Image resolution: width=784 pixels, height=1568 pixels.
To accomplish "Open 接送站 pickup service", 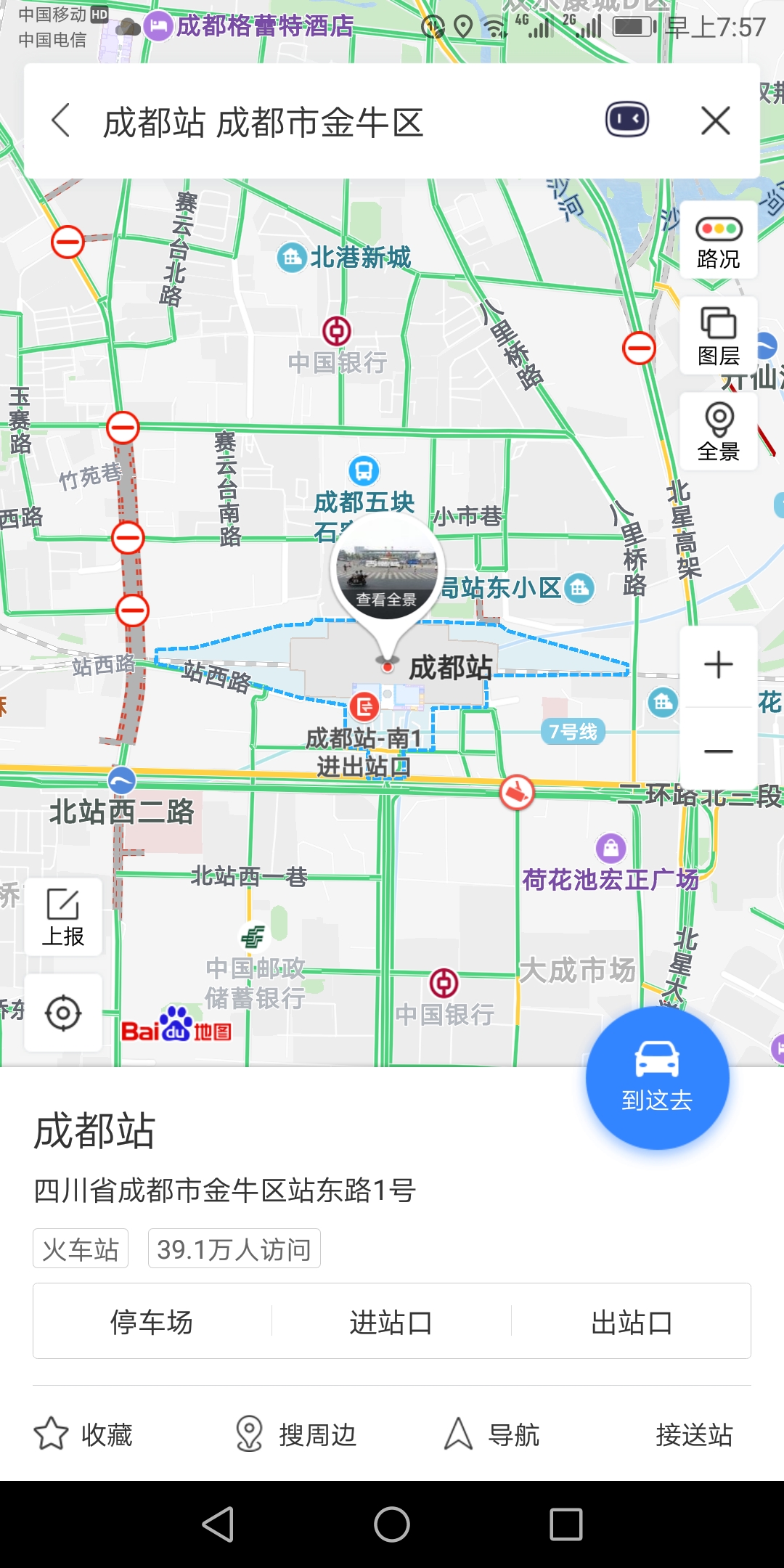I will tap(694, 1434).
